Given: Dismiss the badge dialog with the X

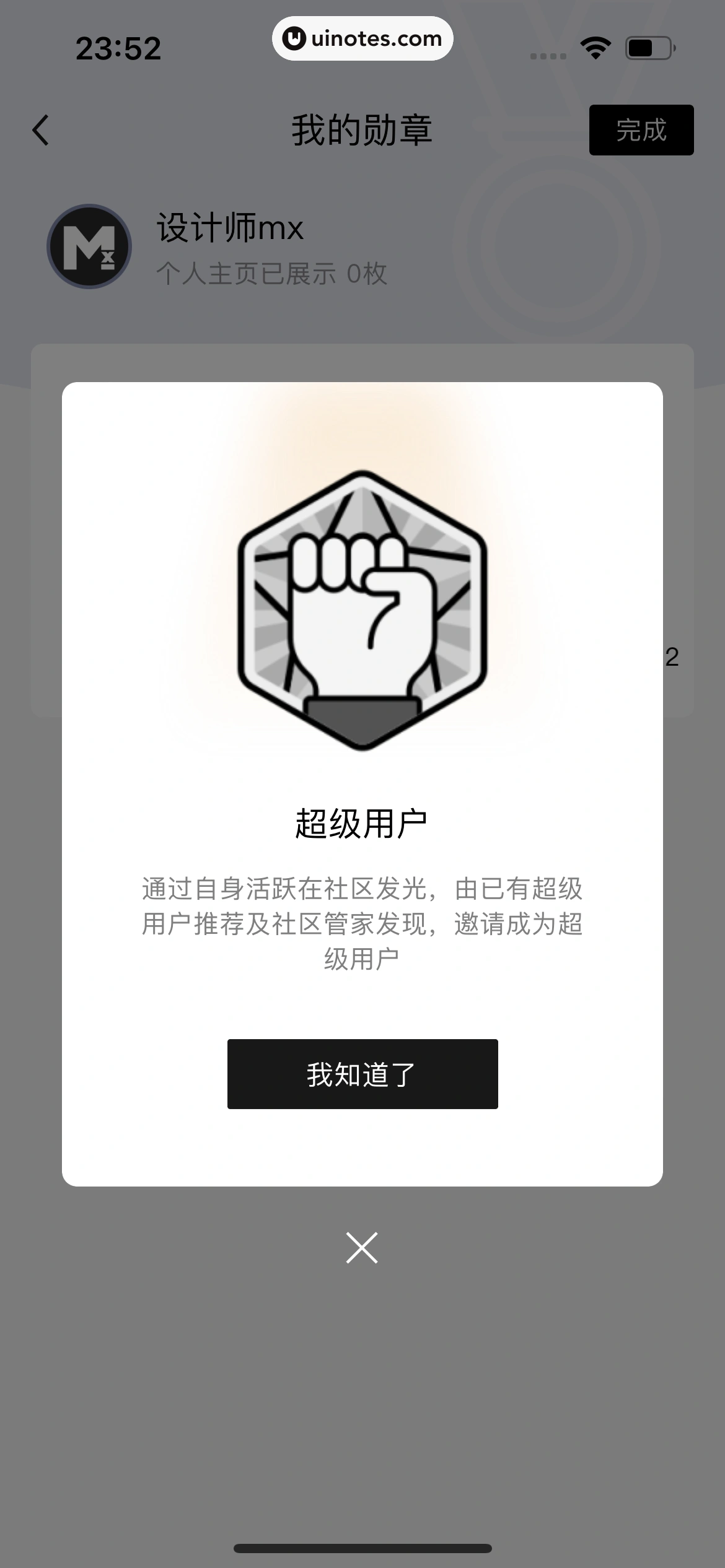Looking at the screenshot, I should [362, 1247].
